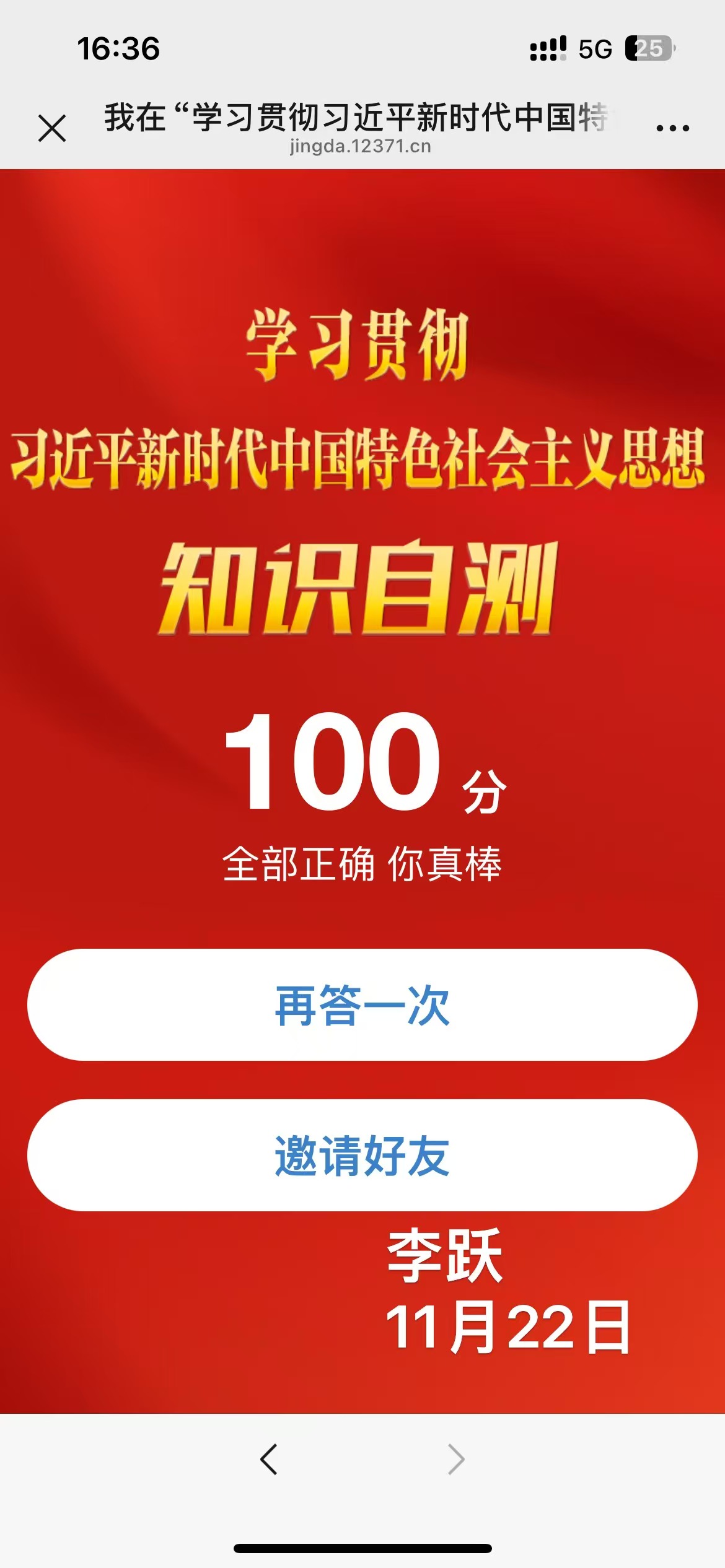This screenshot has height=1568, width=725.
Task: Close the in-app browser page
Action: coord(52,128)
